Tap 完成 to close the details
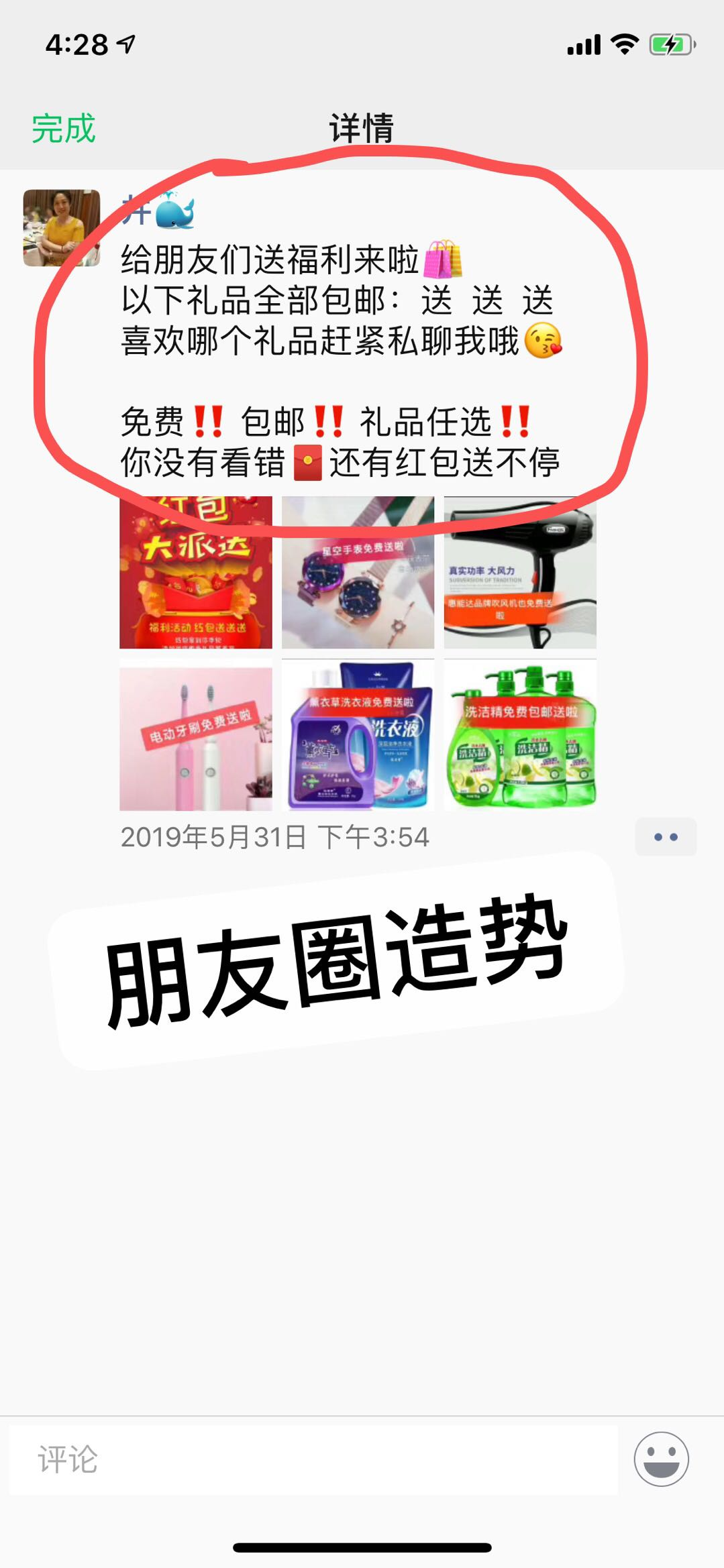Viewport: 724px width, 1568px height. 64,128
